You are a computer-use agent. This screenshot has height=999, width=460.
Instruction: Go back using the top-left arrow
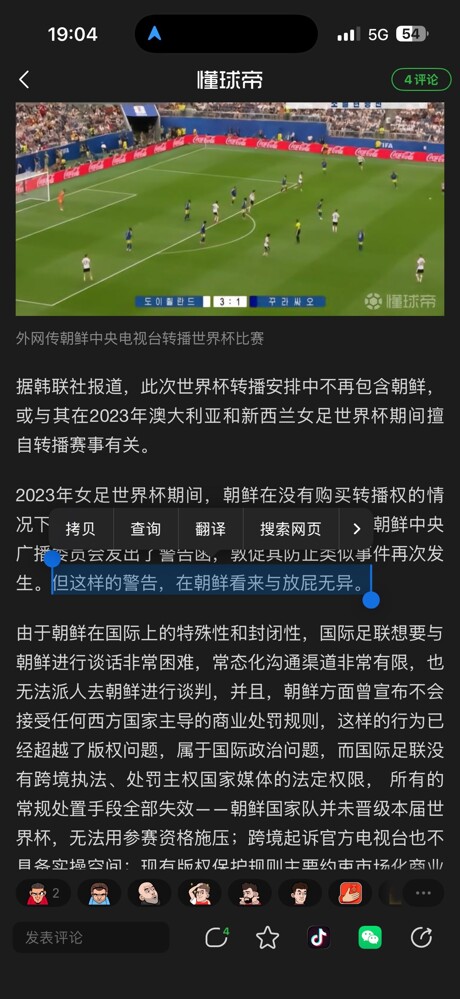pyautogui.click(x=24, y=80)
